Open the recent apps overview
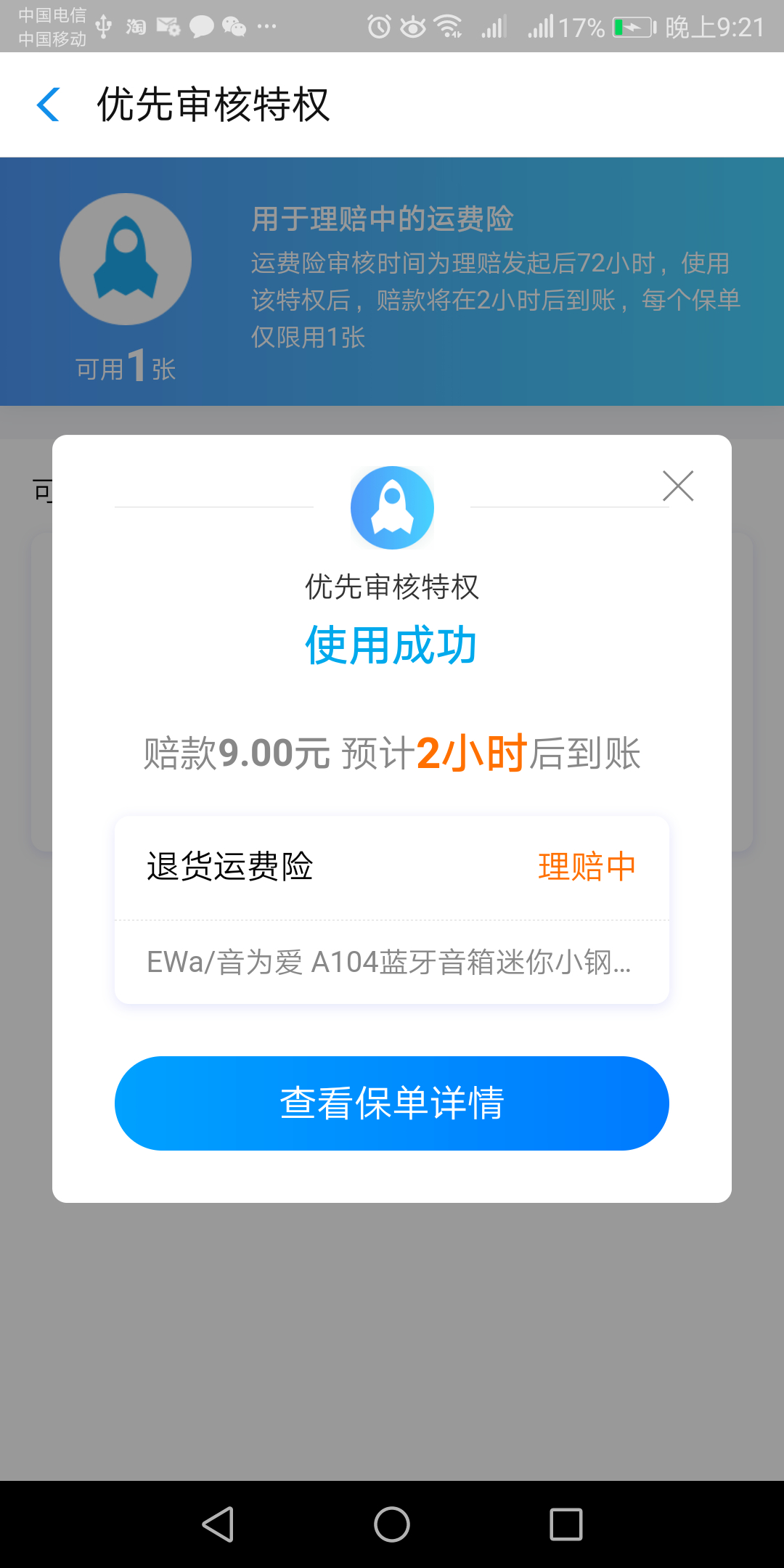This screenshot has height=1568, width=784. click(x=566, y=1524)
